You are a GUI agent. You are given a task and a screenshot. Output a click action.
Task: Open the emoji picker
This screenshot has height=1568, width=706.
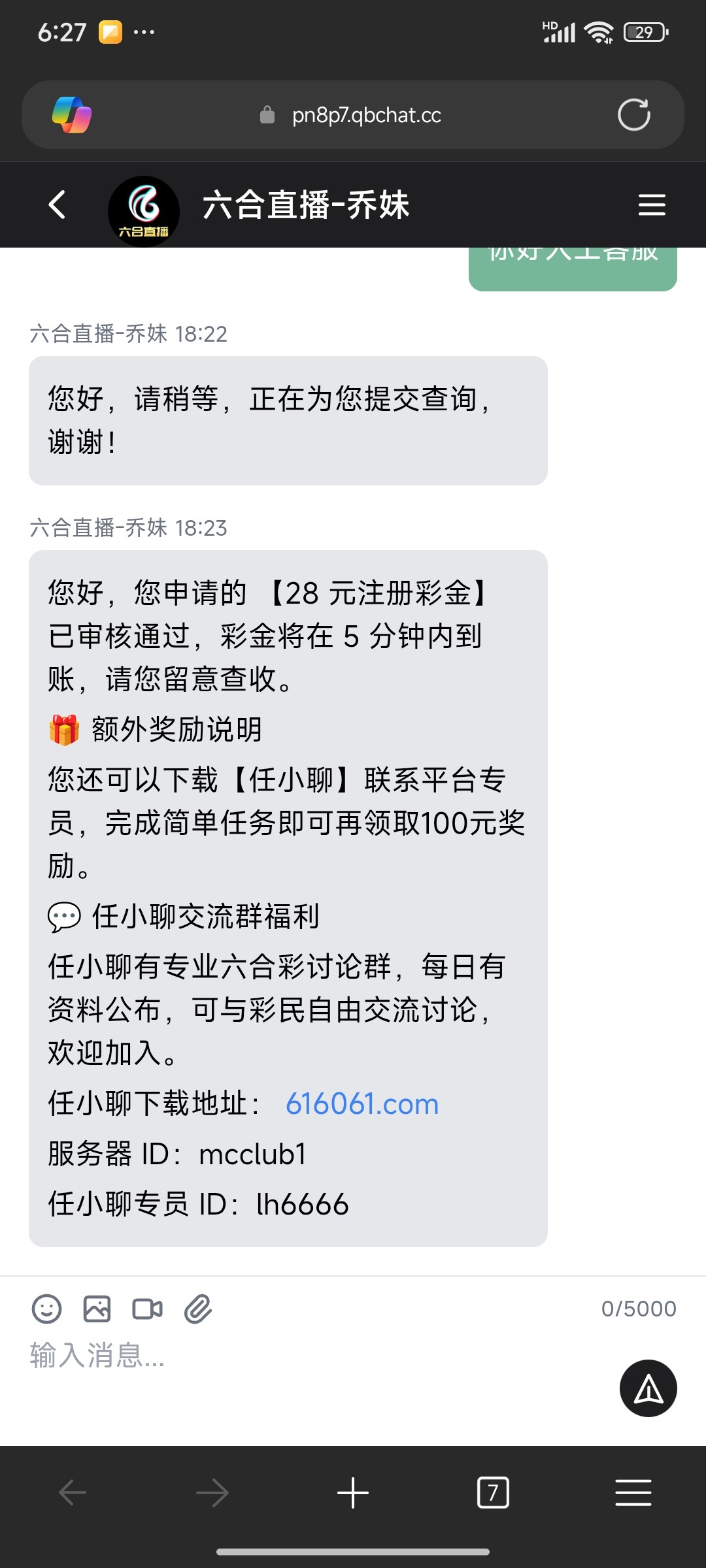[46, 1309]
